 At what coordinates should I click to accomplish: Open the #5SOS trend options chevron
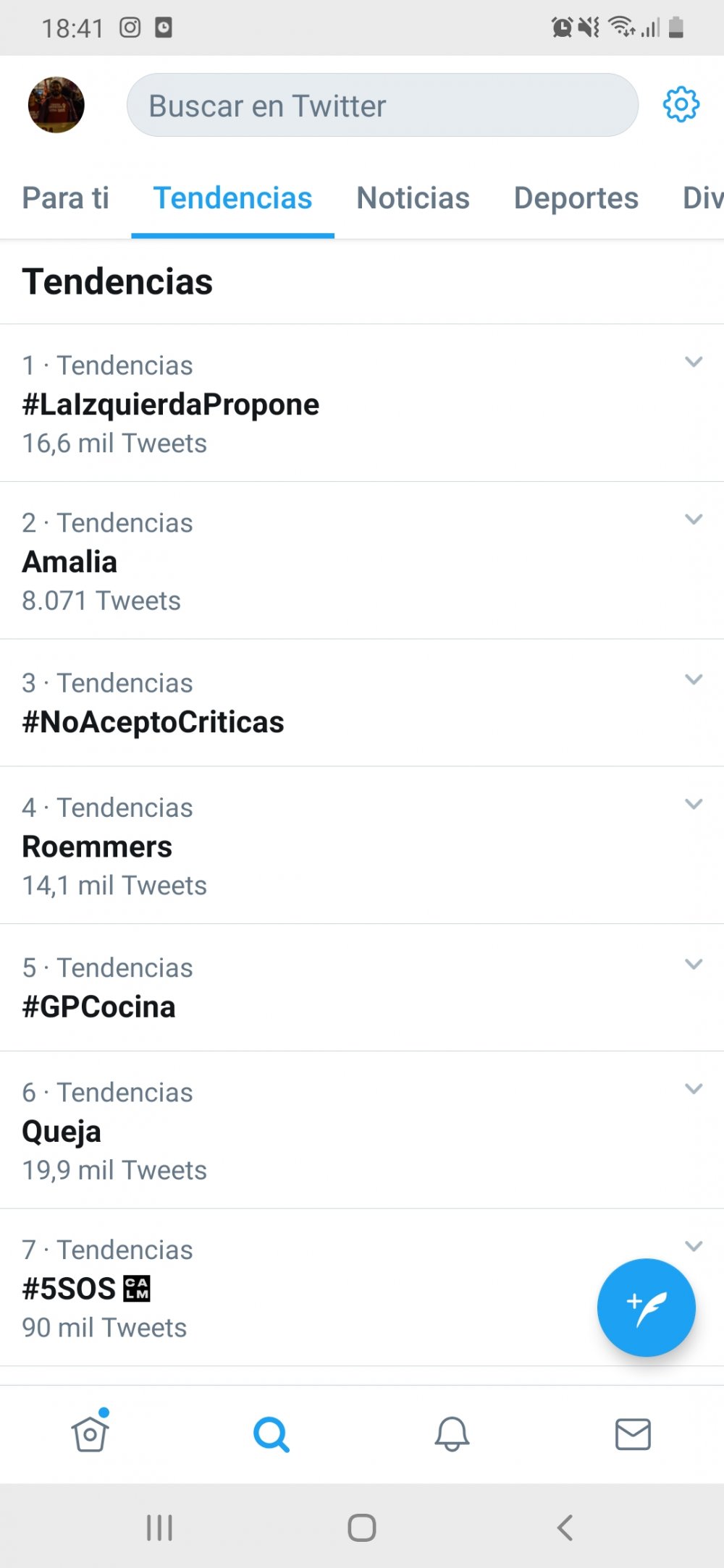coord(693,1245)
